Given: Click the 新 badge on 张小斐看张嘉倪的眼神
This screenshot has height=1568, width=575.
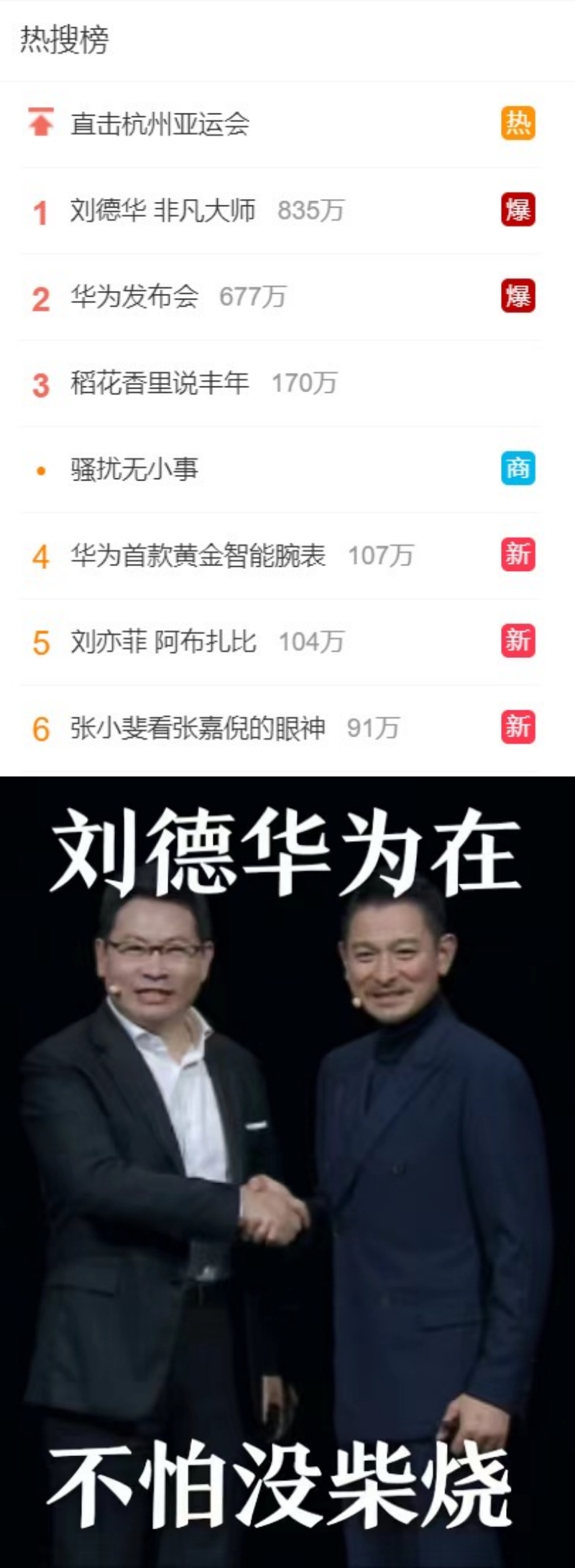Looking at the screenshot, I should click(520, 728).
